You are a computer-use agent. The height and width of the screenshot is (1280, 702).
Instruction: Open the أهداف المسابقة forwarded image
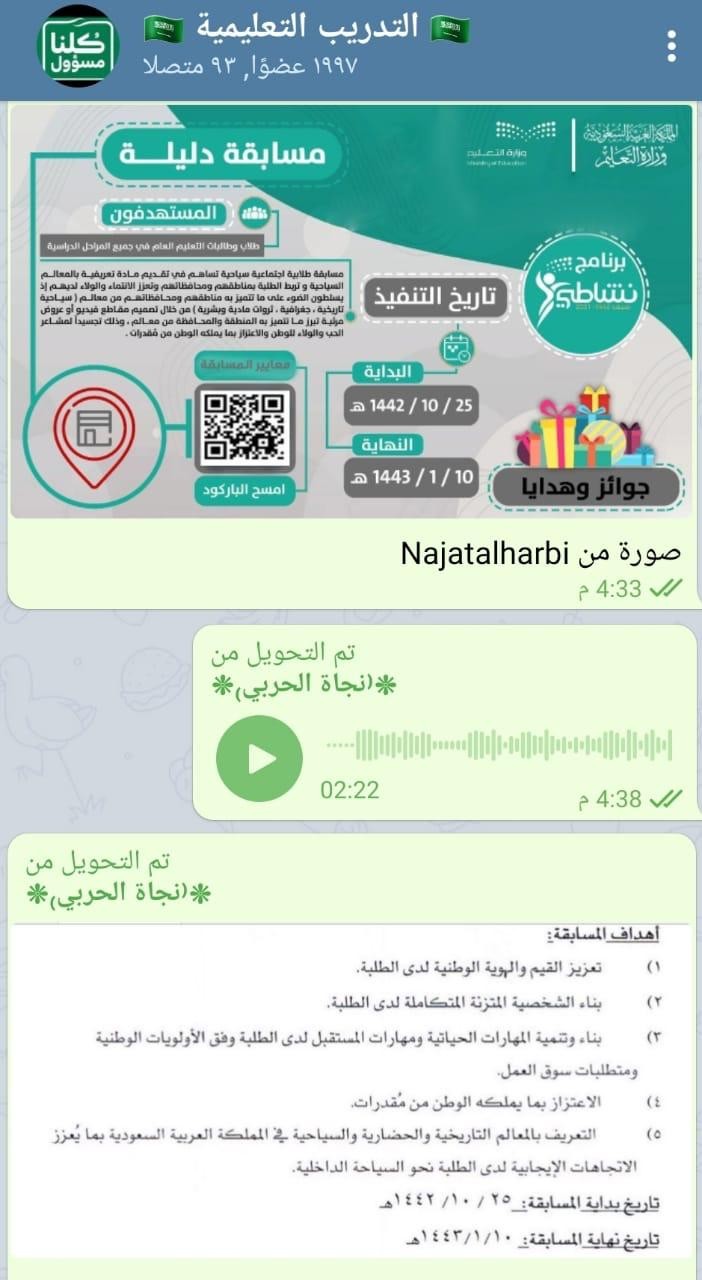tap(351, 1090)
